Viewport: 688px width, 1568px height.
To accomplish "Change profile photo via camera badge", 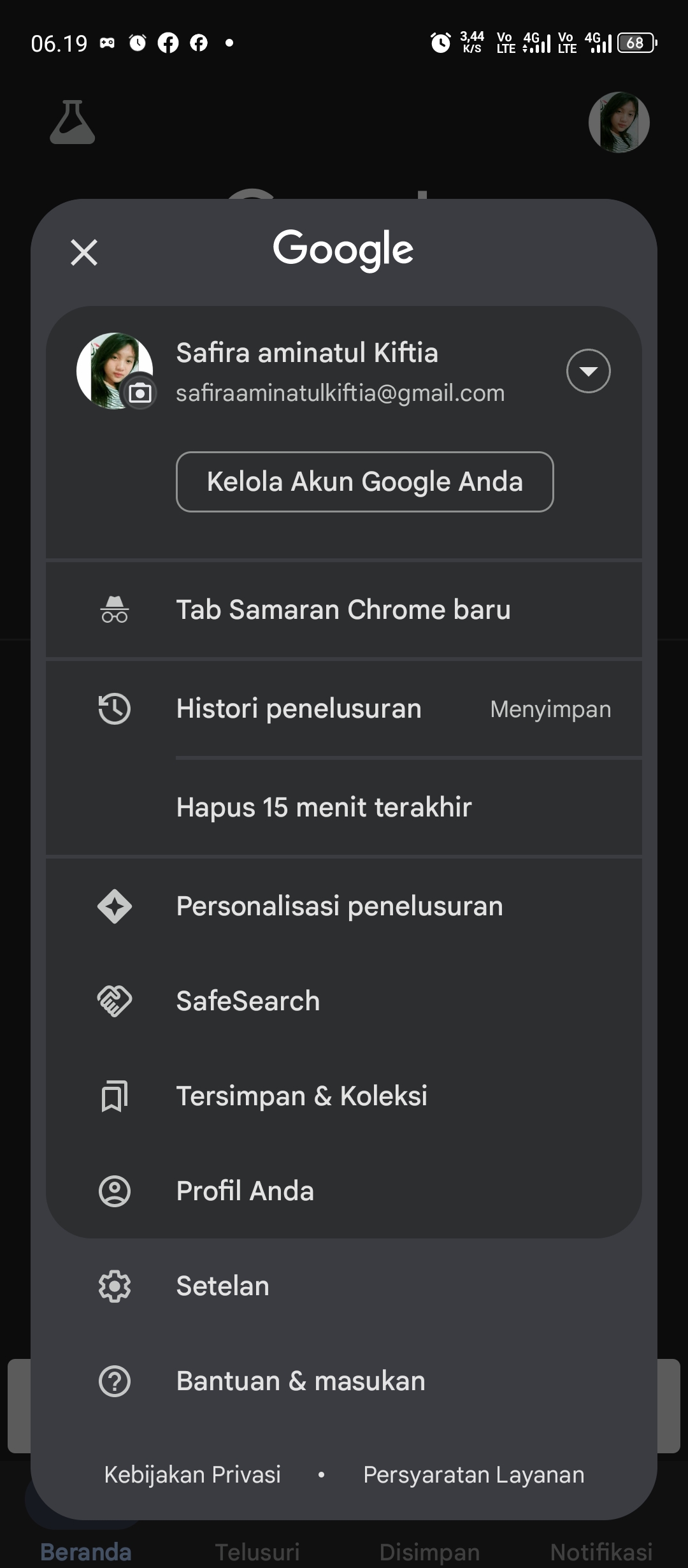I will click(x=140, y=393).
